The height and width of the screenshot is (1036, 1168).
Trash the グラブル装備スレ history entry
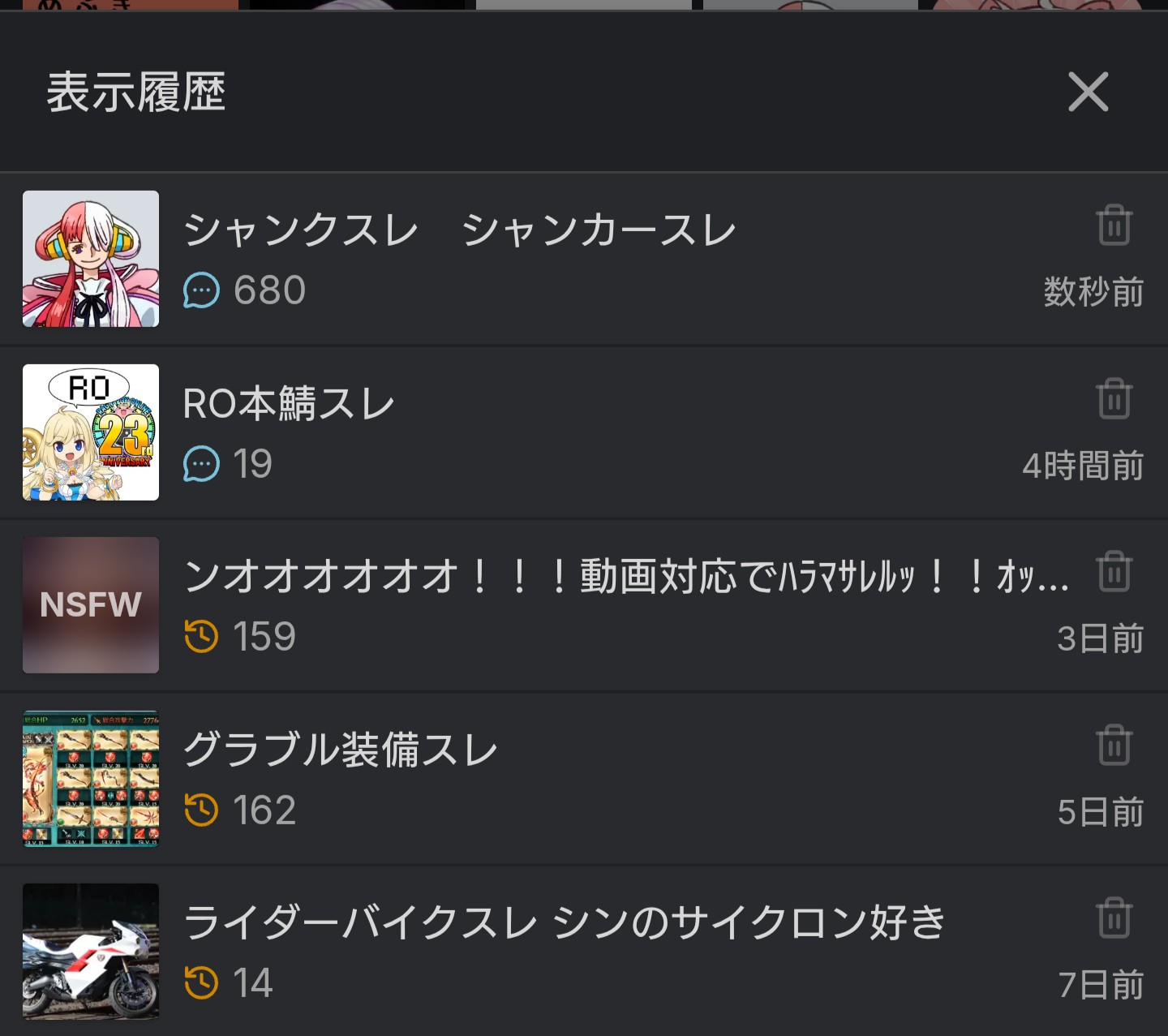(1114, 745)
